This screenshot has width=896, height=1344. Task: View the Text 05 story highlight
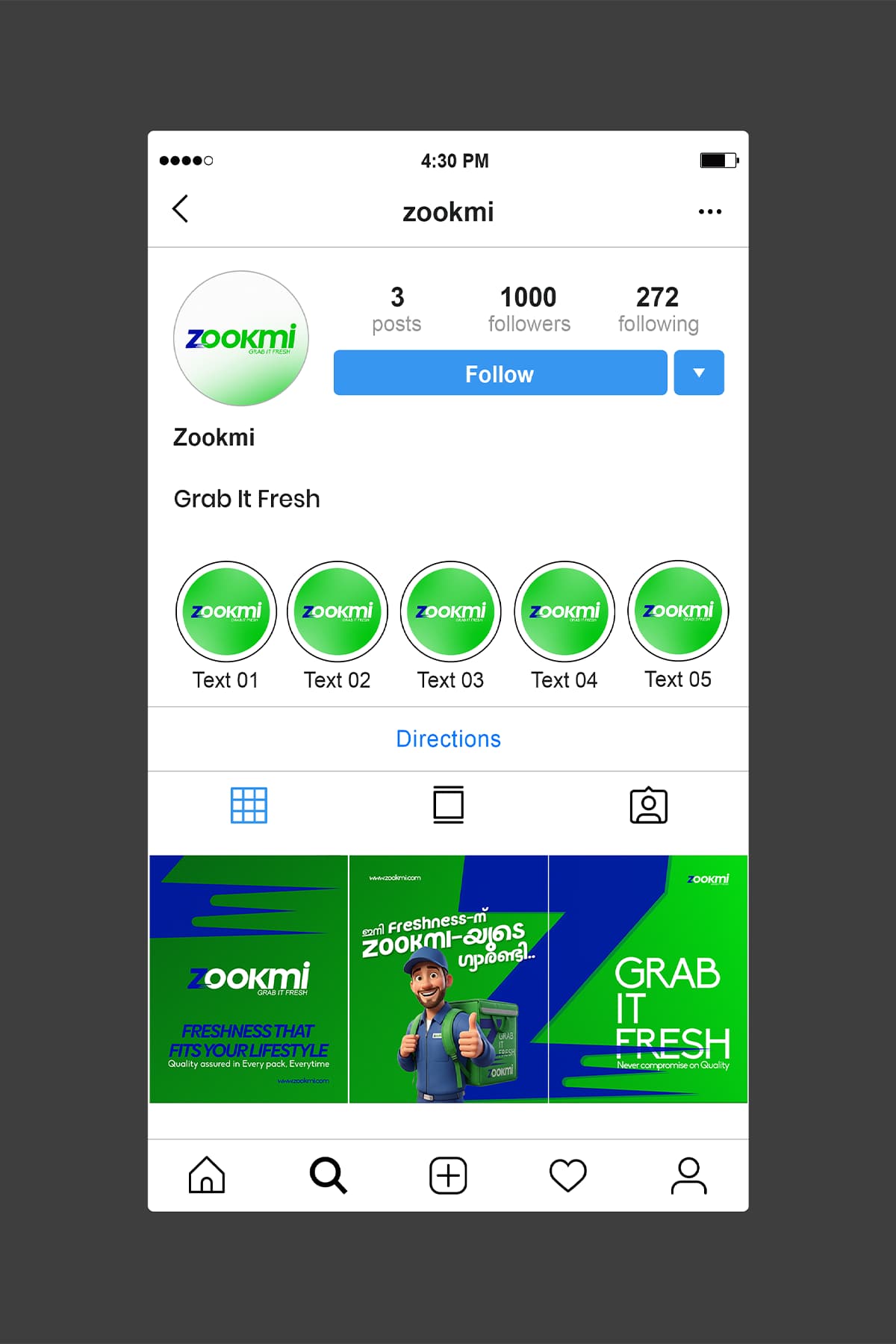tap(678, 612)
